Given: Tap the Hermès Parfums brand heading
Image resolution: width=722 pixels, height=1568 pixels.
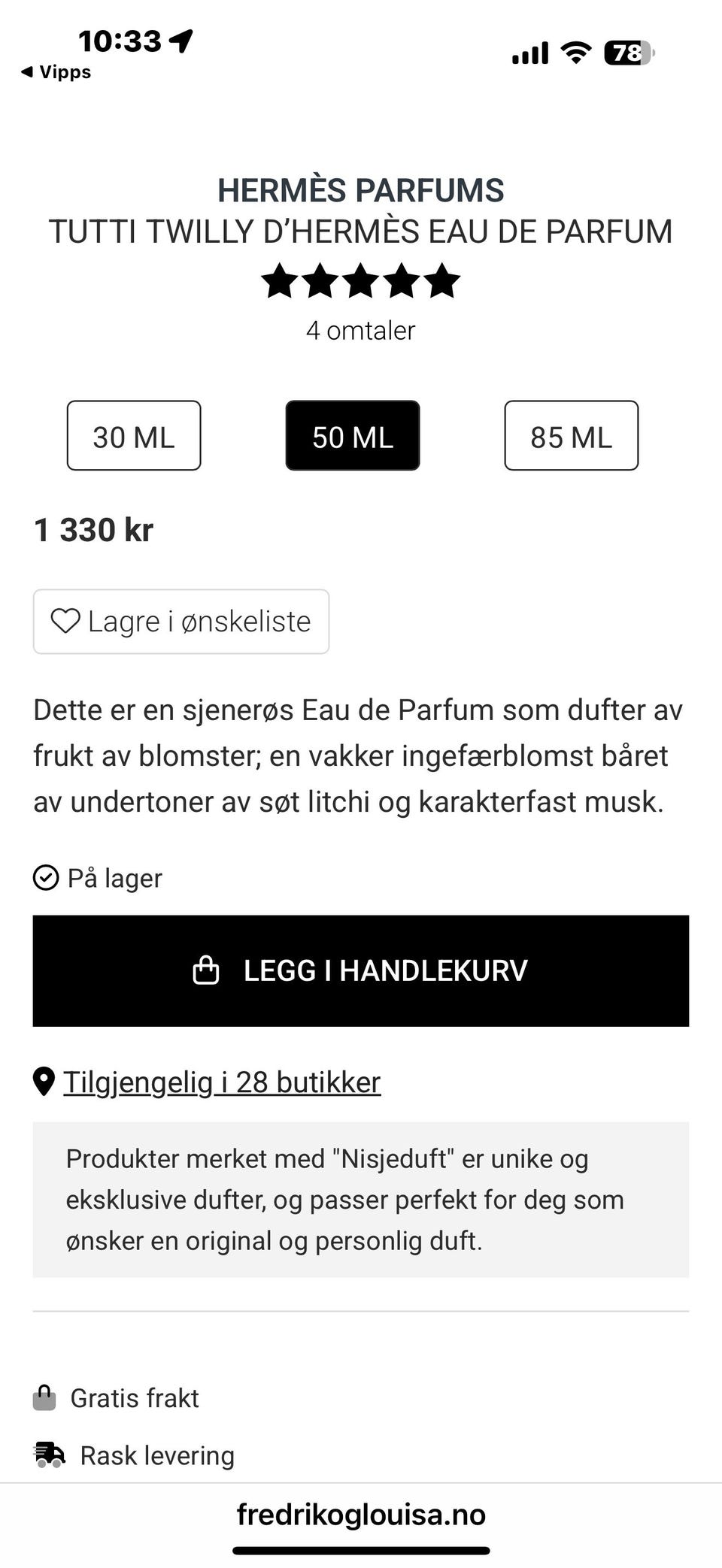Looking at the screenshot, I should [360, 190].
